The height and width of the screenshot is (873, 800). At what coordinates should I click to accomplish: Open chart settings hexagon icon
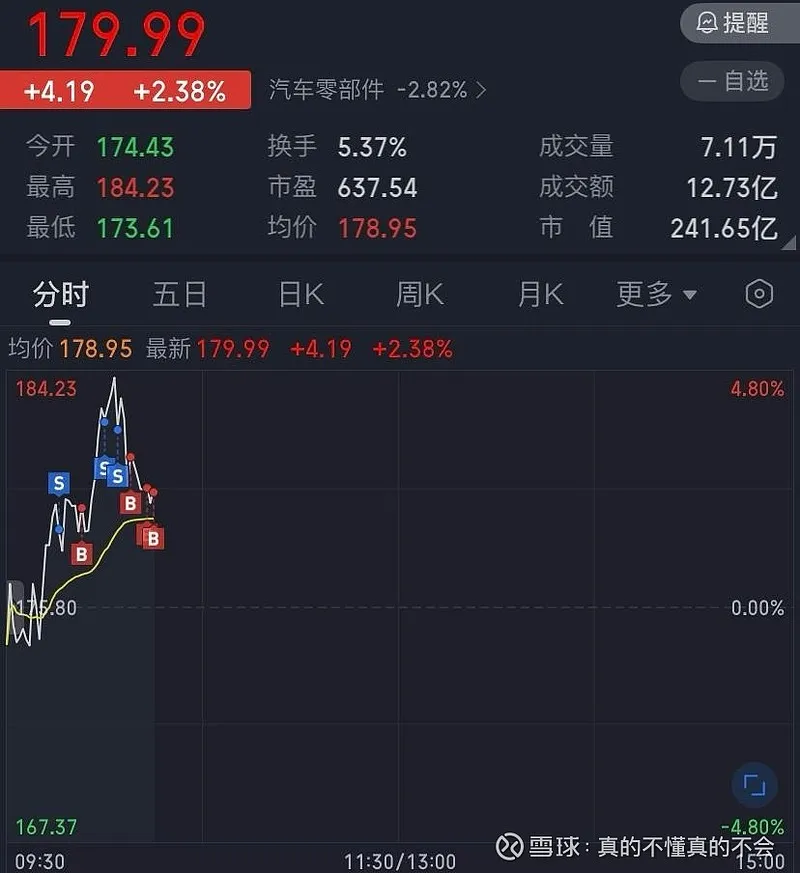759,294
